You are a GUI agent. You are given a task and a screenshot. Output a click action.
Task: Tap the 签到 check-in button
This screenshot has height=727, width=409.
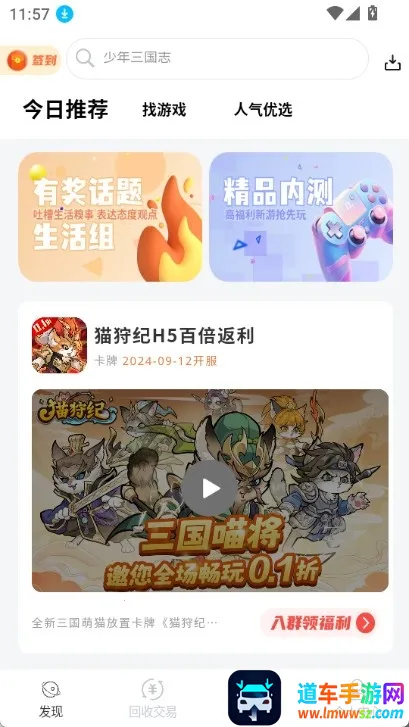point(31,60)
